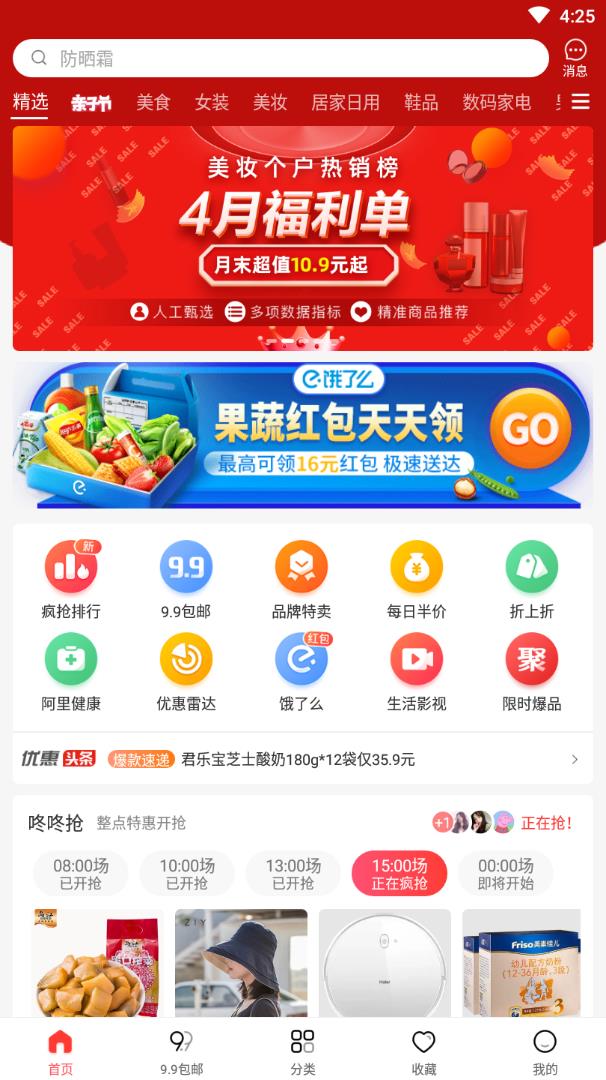
Task: Select the 10:00场 time slot
Action: click(x=187, y=873)
